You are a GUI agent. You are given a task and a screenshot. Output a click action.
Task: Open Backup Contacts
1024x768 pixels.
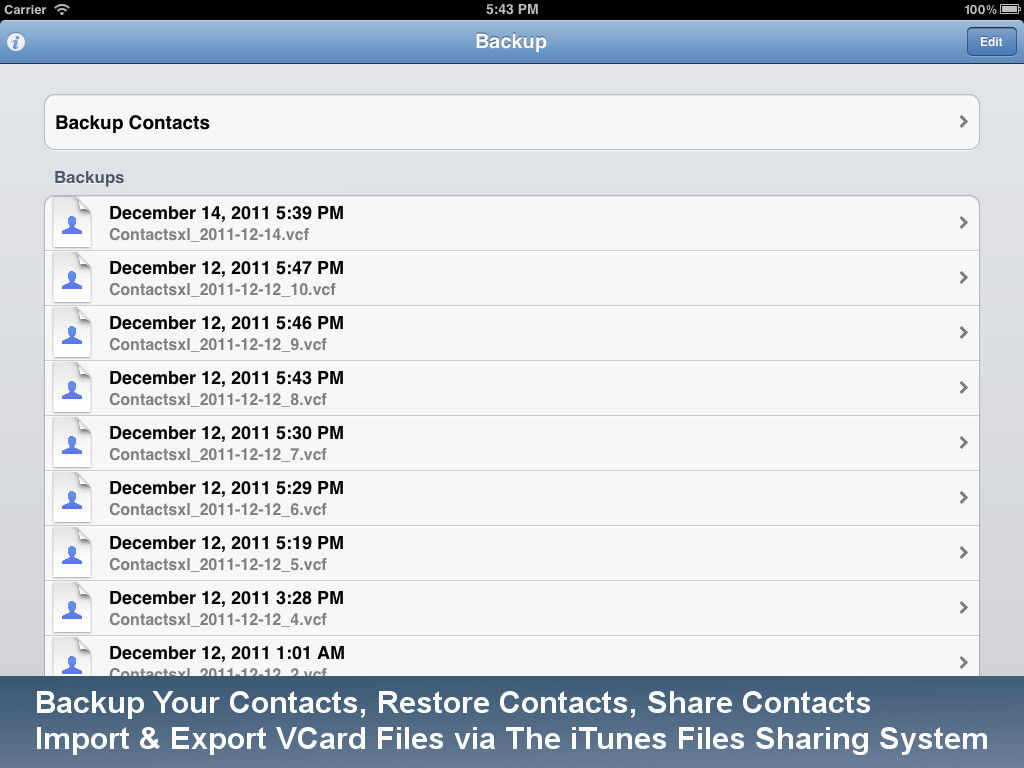(511, 123)
